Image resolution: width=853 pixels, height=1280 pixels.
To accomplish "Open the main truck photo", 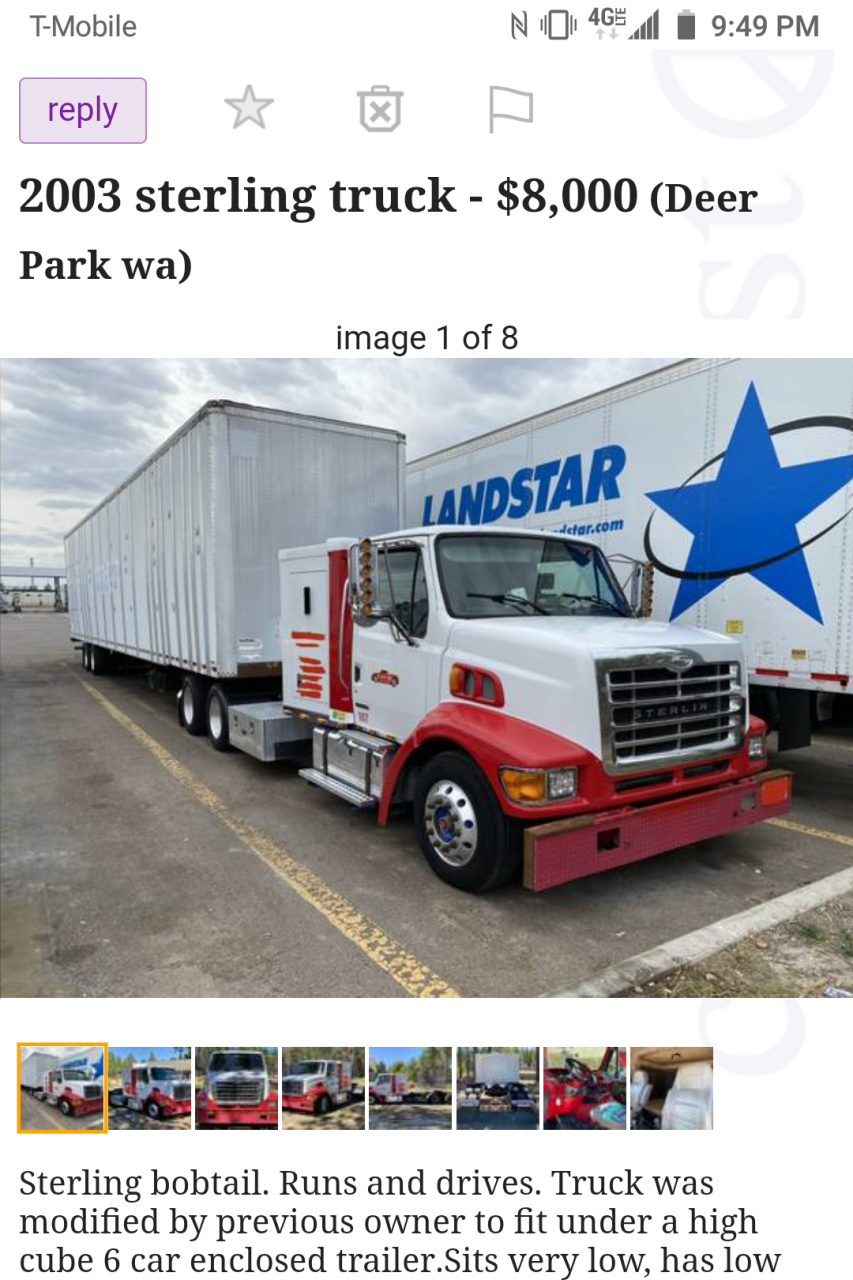I will (426, 677).
